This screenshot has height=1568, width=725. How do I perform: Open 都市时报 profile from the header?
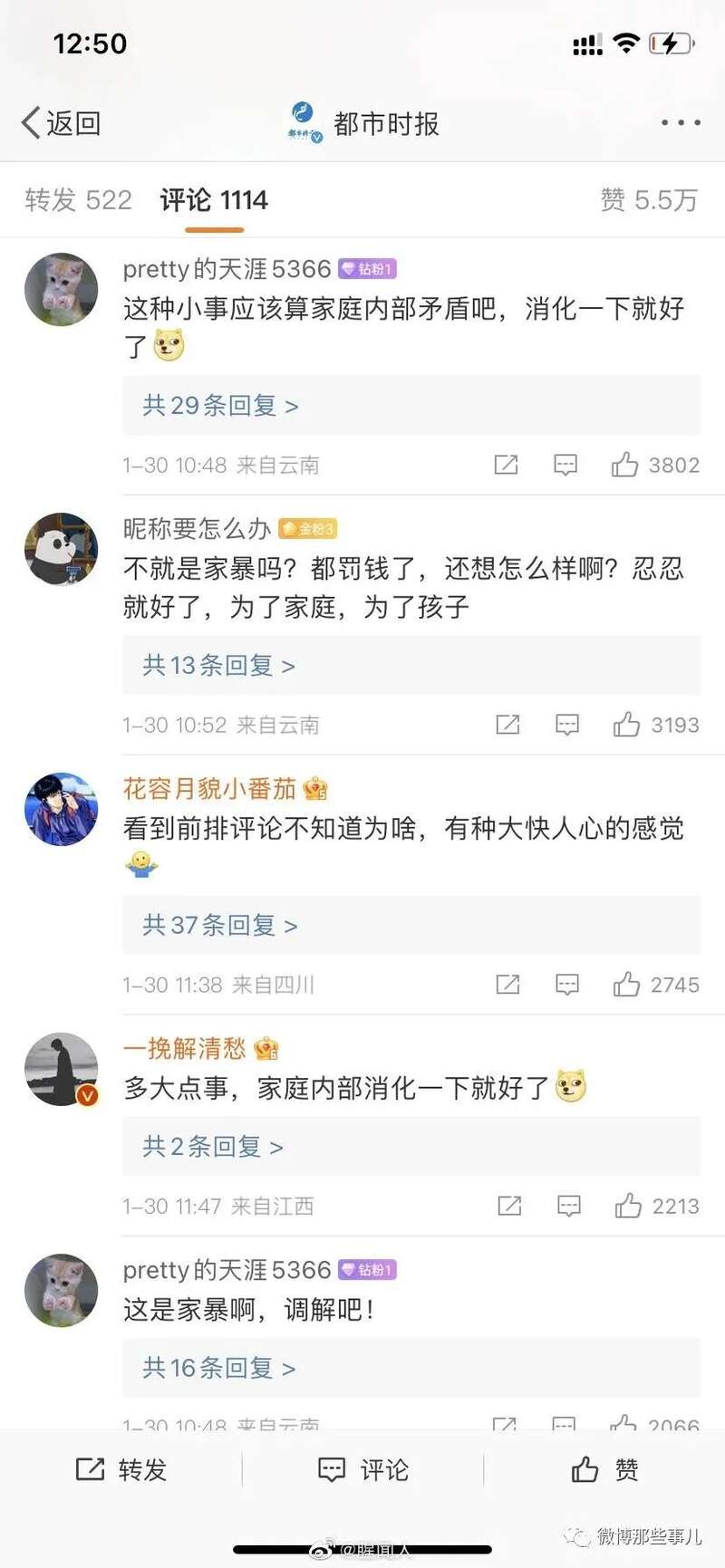click(x=363, y=123)
